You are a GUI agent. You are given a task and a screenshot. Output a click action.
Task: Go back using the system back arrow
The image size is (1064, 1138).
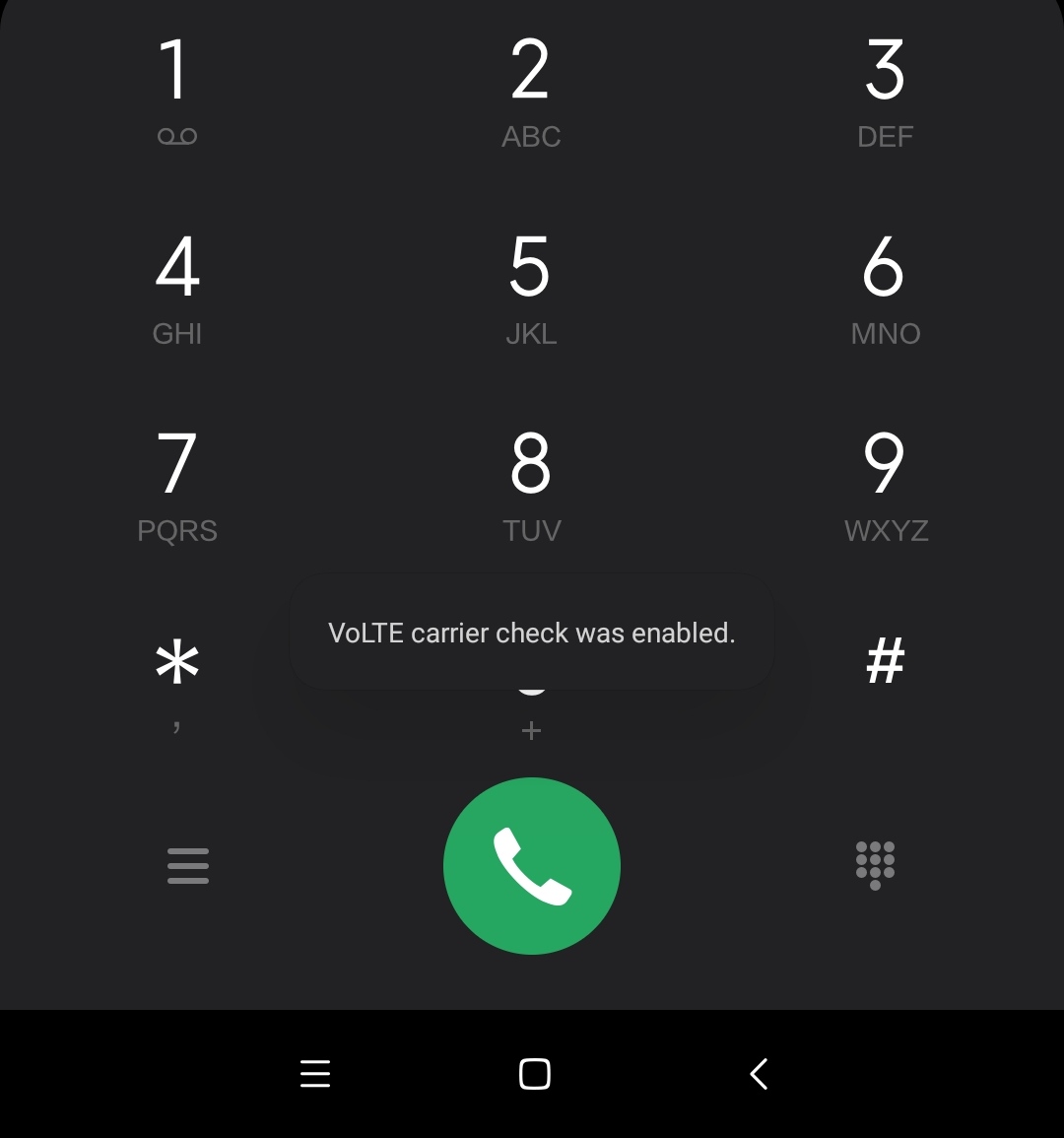[x=759, y=1073]
